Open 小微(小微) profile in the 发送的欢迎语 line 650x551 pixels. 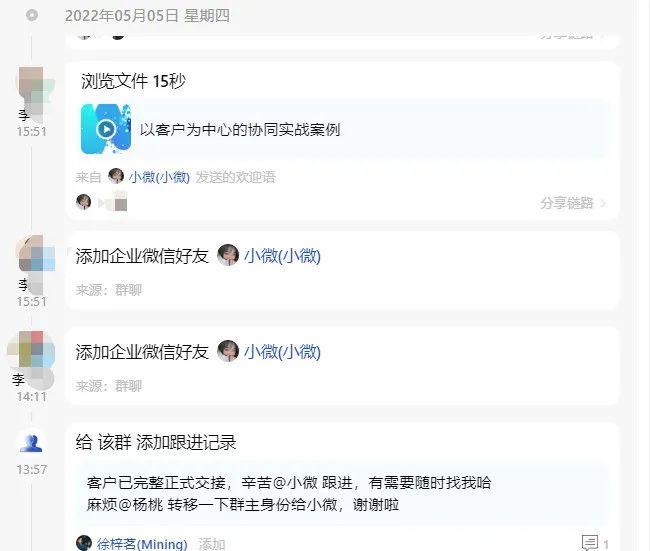click(x=158, y=176)
